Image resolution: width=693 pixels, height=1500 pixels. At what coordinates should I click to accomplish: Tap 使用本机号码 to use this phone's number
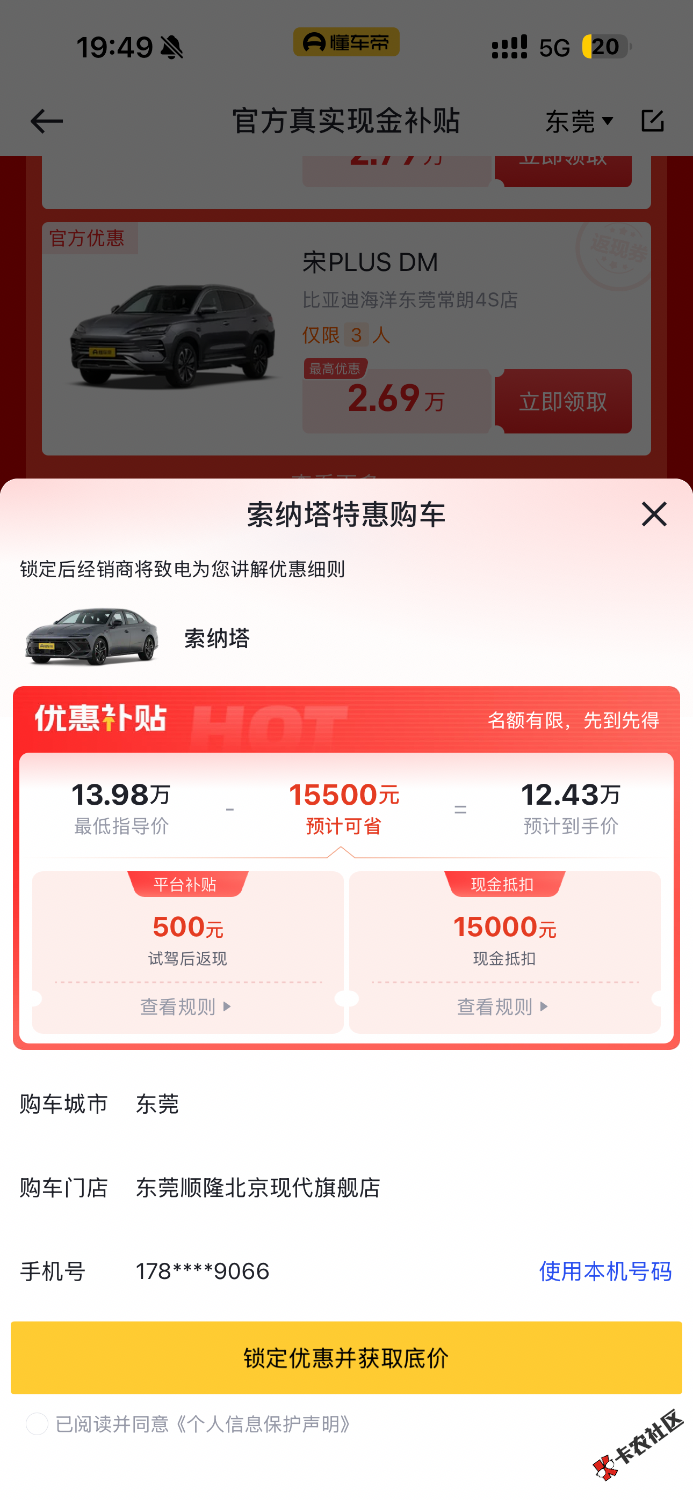(605, 1272)
